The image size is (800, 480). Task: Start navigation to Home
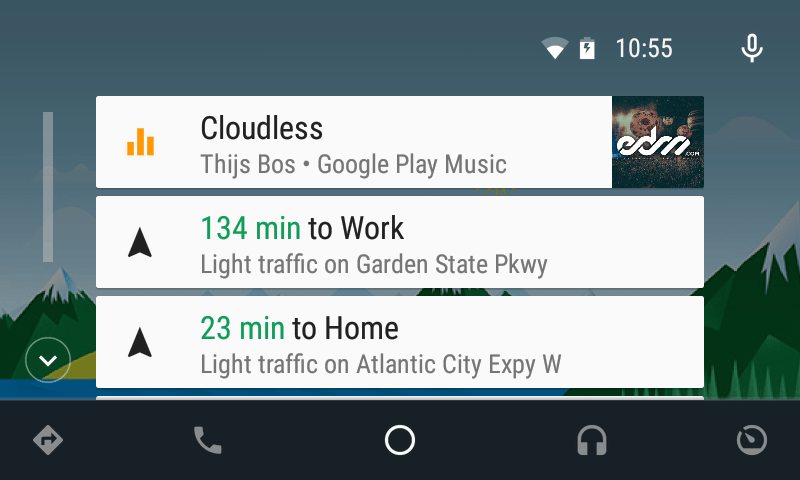tap(400, 342)
